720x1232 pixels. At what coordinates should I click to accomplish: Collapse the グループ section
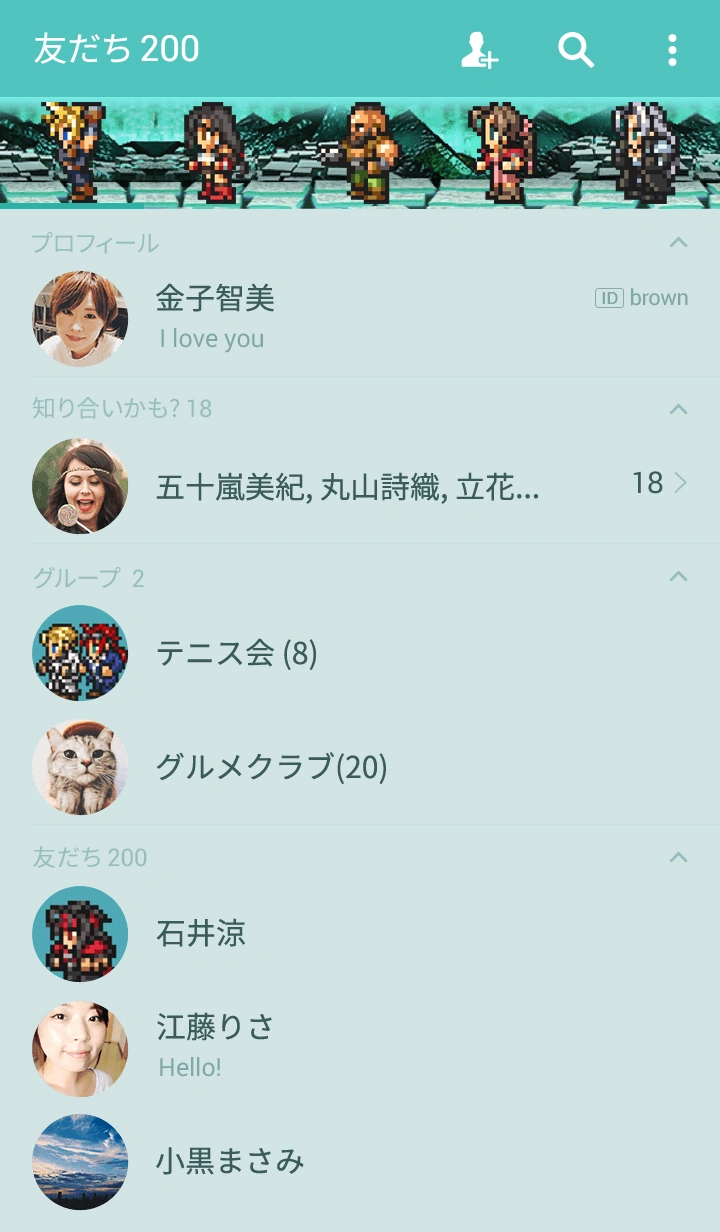[678, 577]
